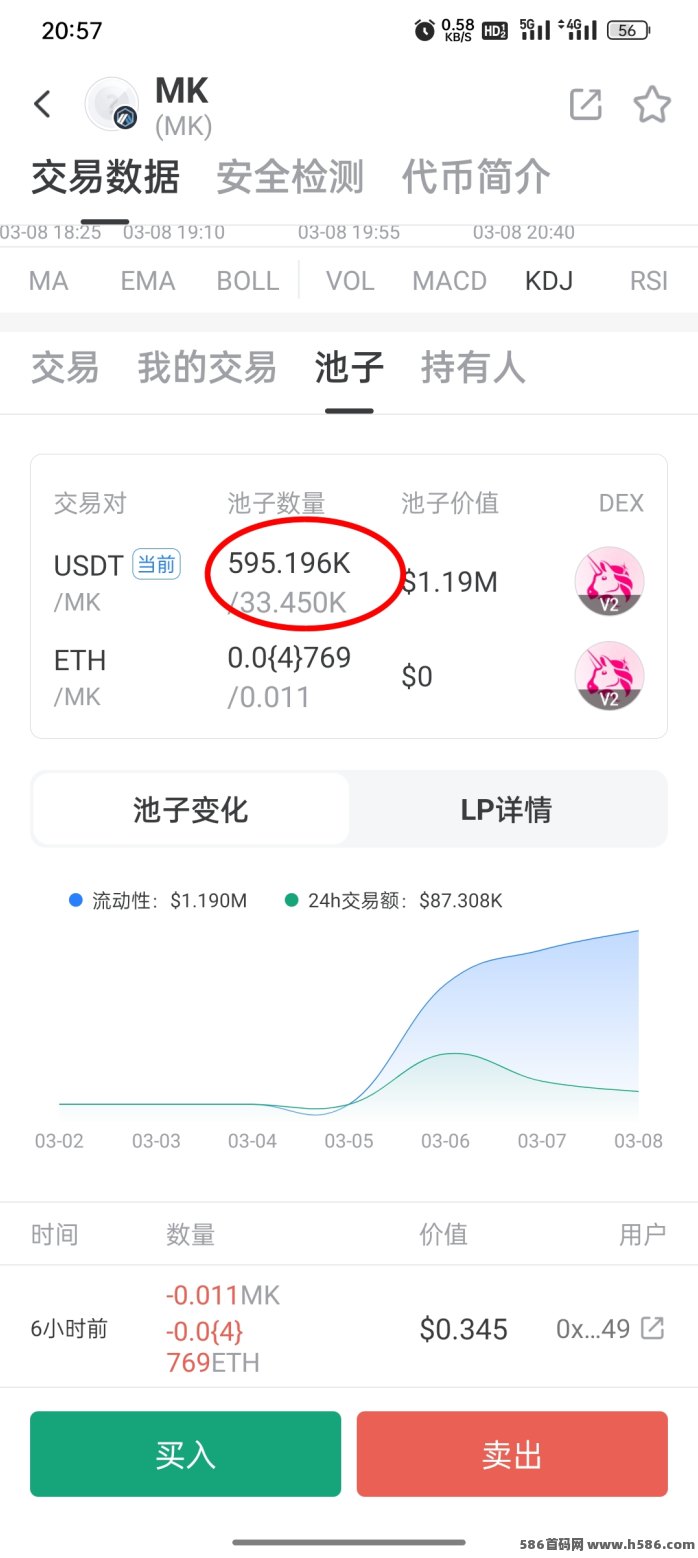This screenshot has width=698, height=1558.
Task: View the 我的交易 sub-tab
Action: pyautogui.click(x=207, y=368)
